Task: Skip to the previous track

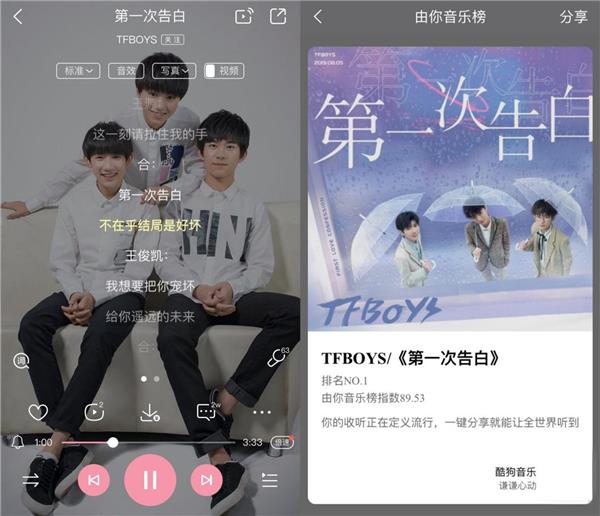Action: coord(93,480)
